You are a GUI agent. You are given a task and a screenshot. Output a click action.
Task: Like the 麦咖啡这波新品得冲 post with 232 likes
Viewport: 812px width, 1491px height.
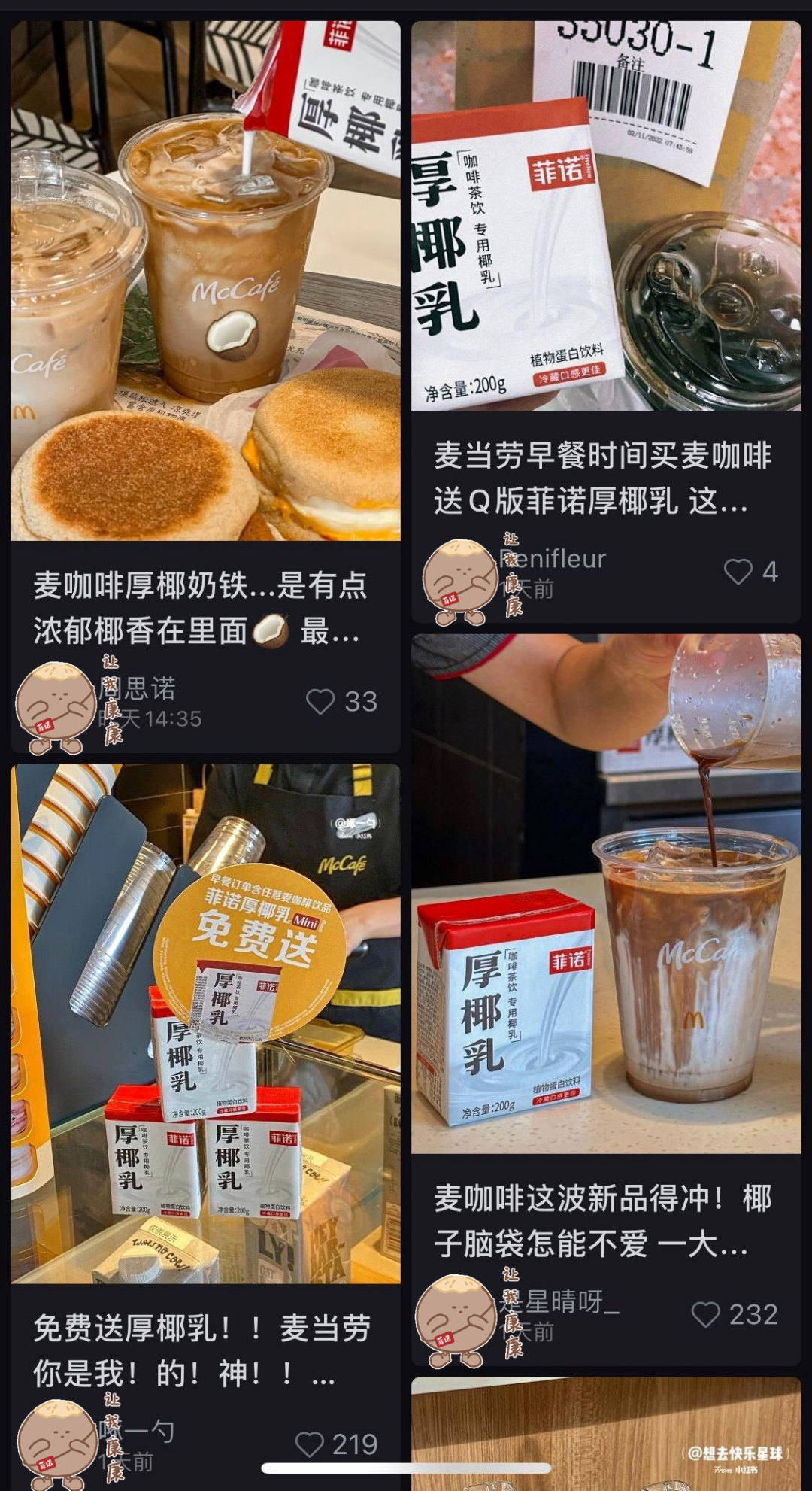click(x=706, y=1314)
